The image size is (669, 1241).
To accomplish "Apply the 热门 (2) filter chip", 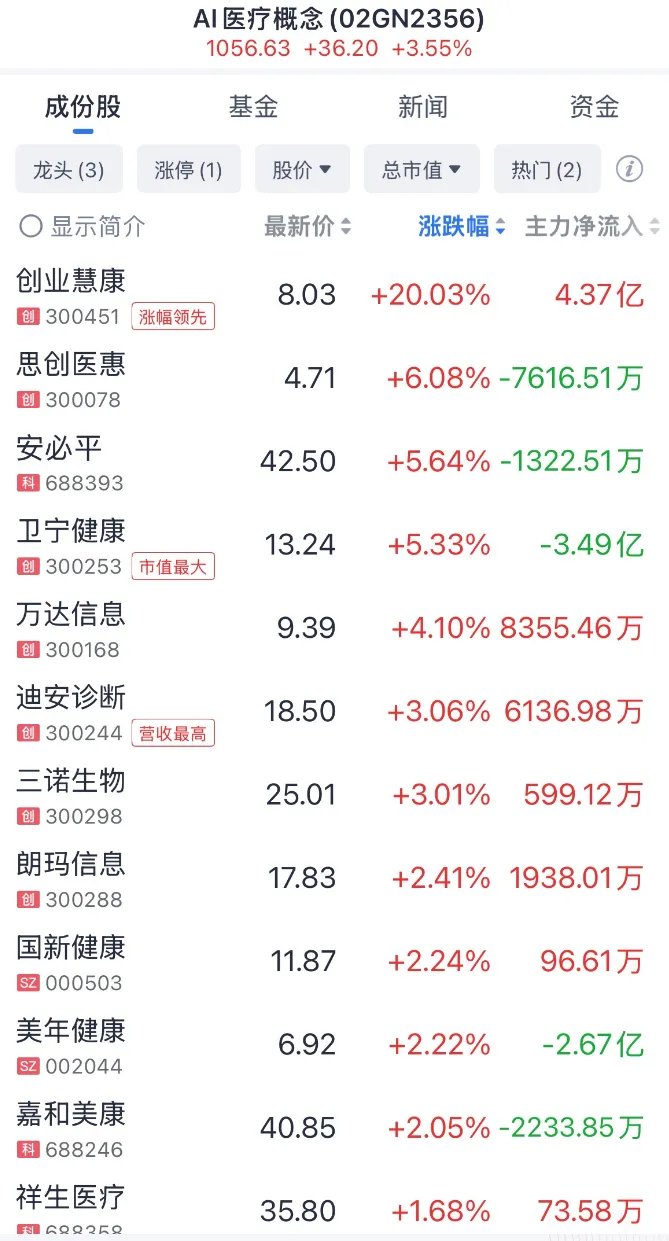I will tap(546, 169).
